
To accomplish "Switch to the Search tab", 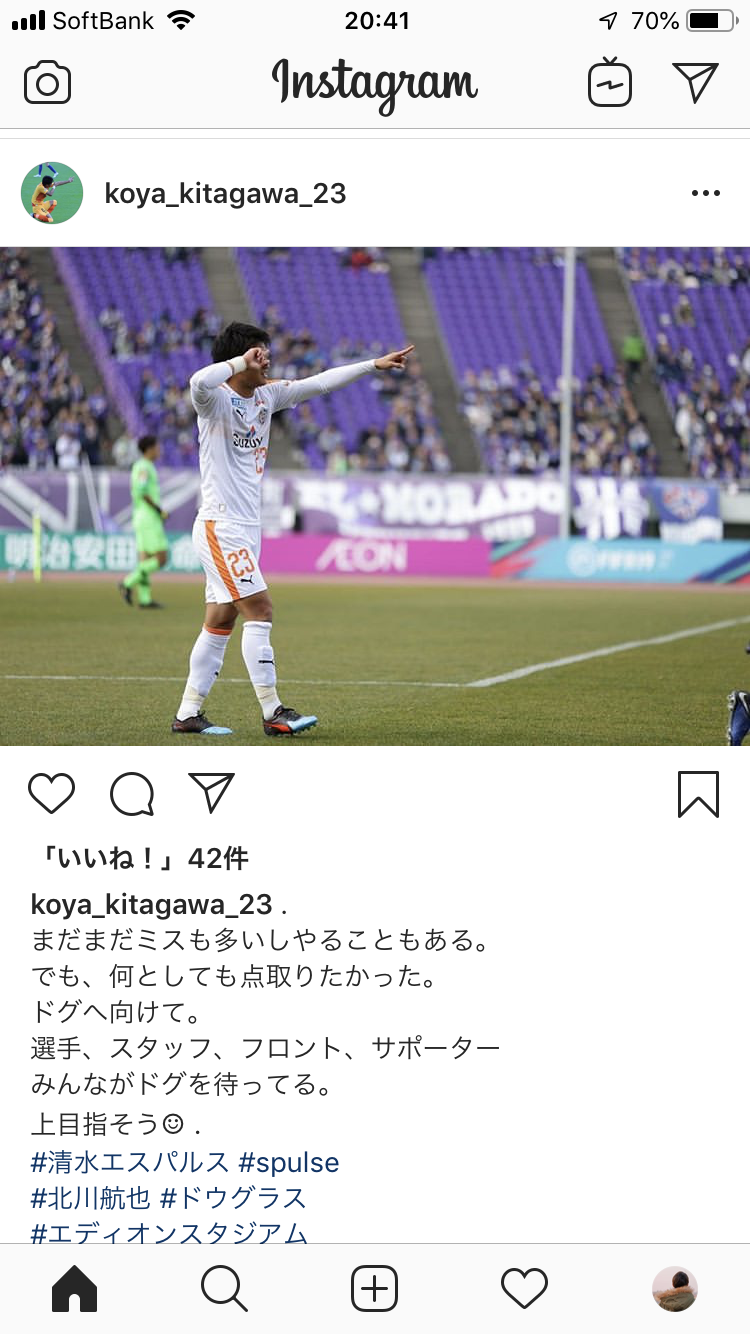I will [224, 1289].
